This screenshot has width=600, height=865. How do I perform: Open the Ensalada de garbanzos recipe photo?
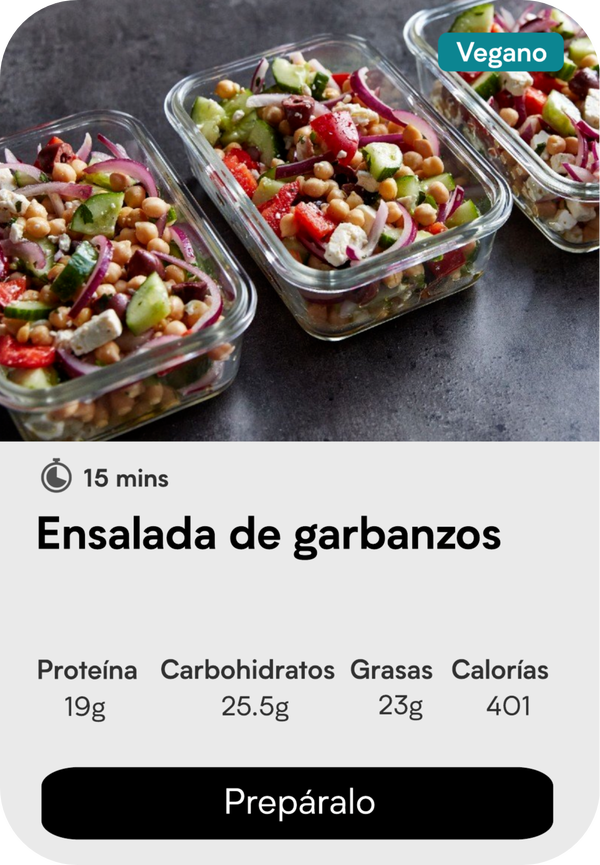300,220
